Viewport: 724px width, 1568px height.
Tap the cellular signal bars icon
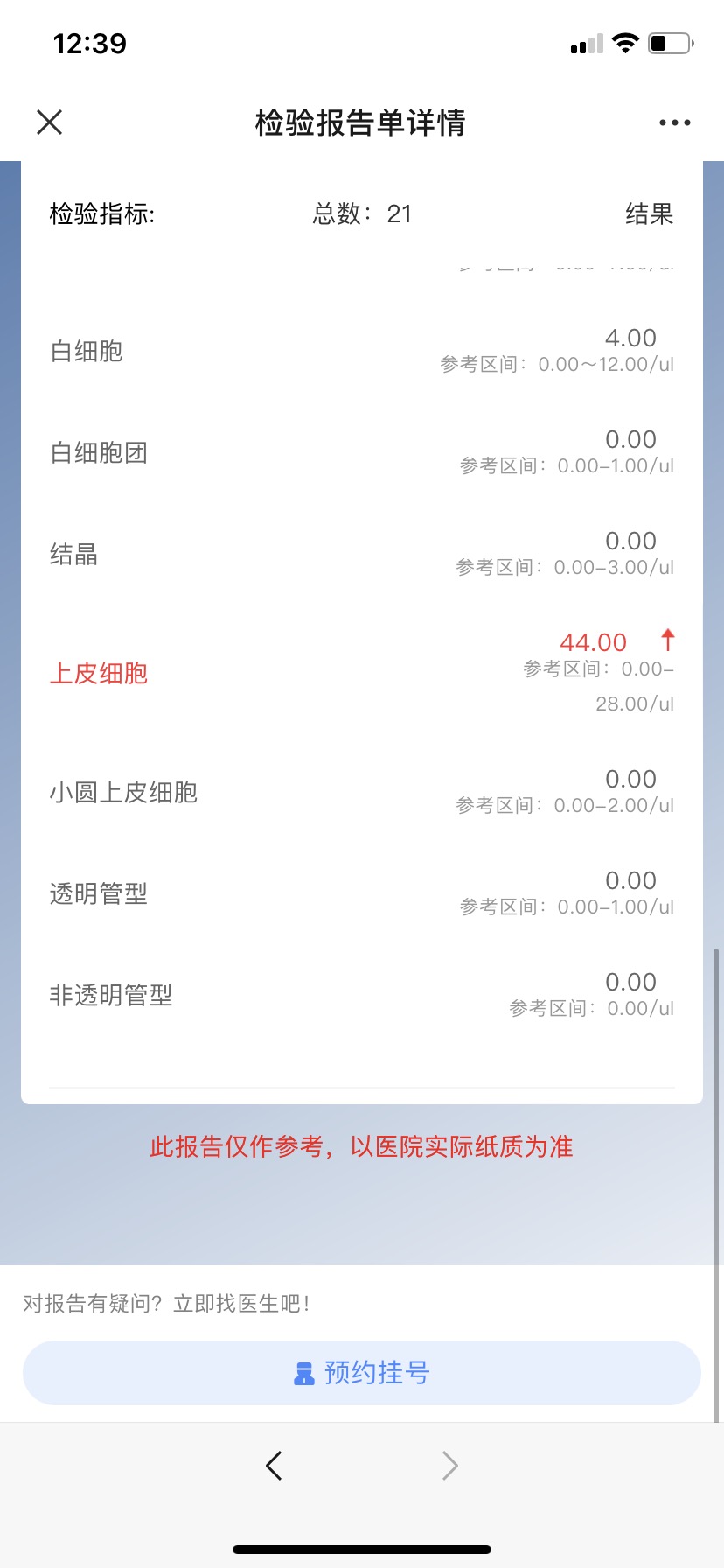coord(587,43)
